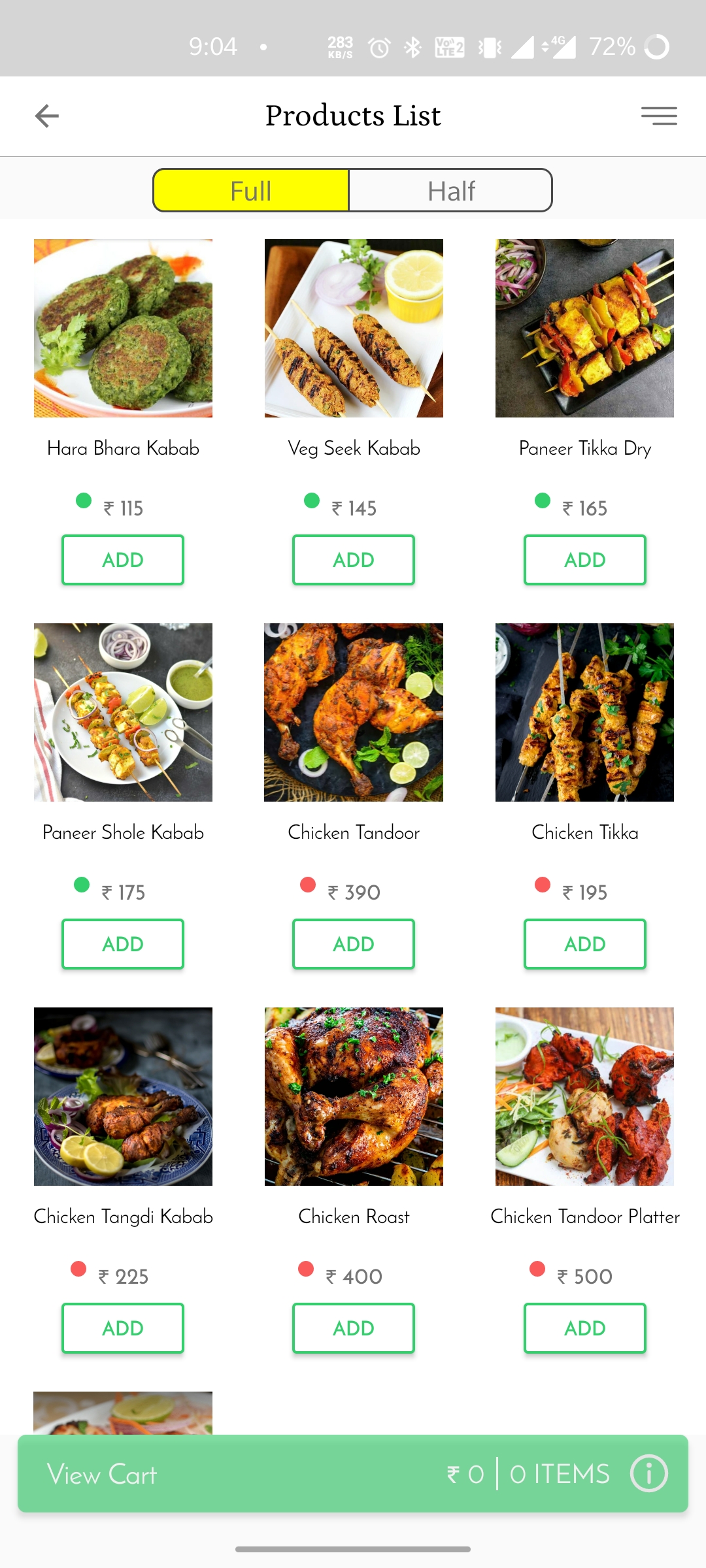The width and height of the screenshot is (706, 1568).
Task: Add Chicken Tikka to cart
Action: tap(584, 944)
